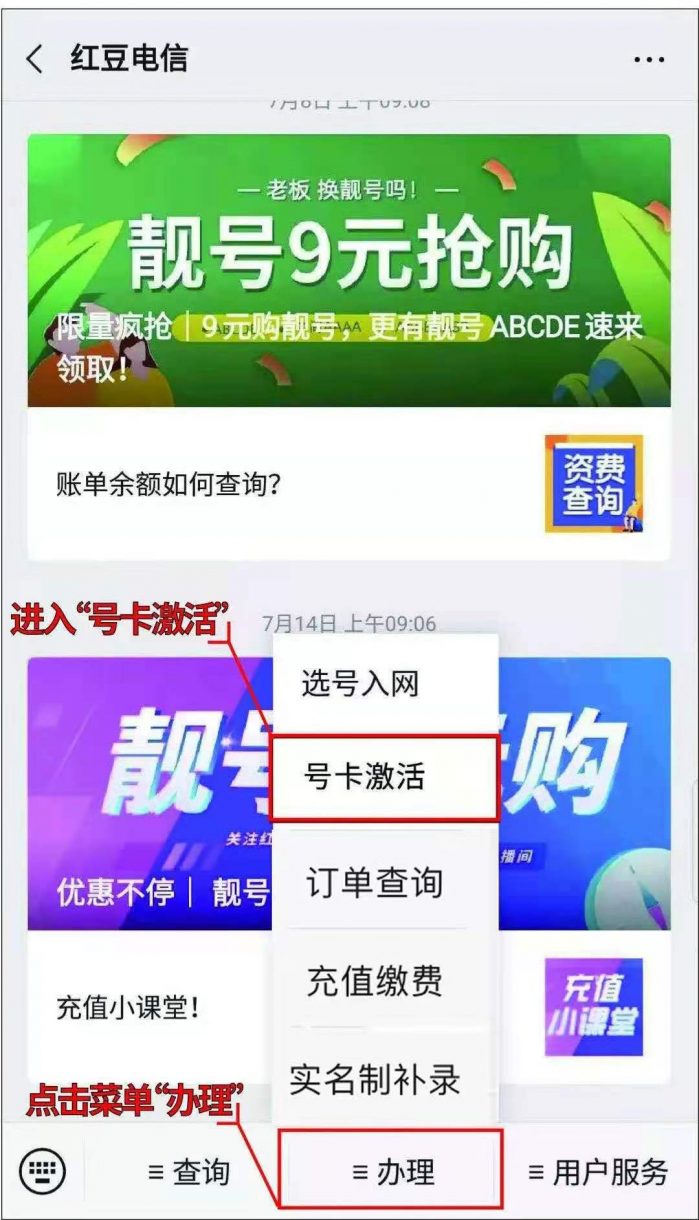The image size is (699, 1220).
Task: Open article 账单余额如何查询?
Action: [x=168, y=484]
